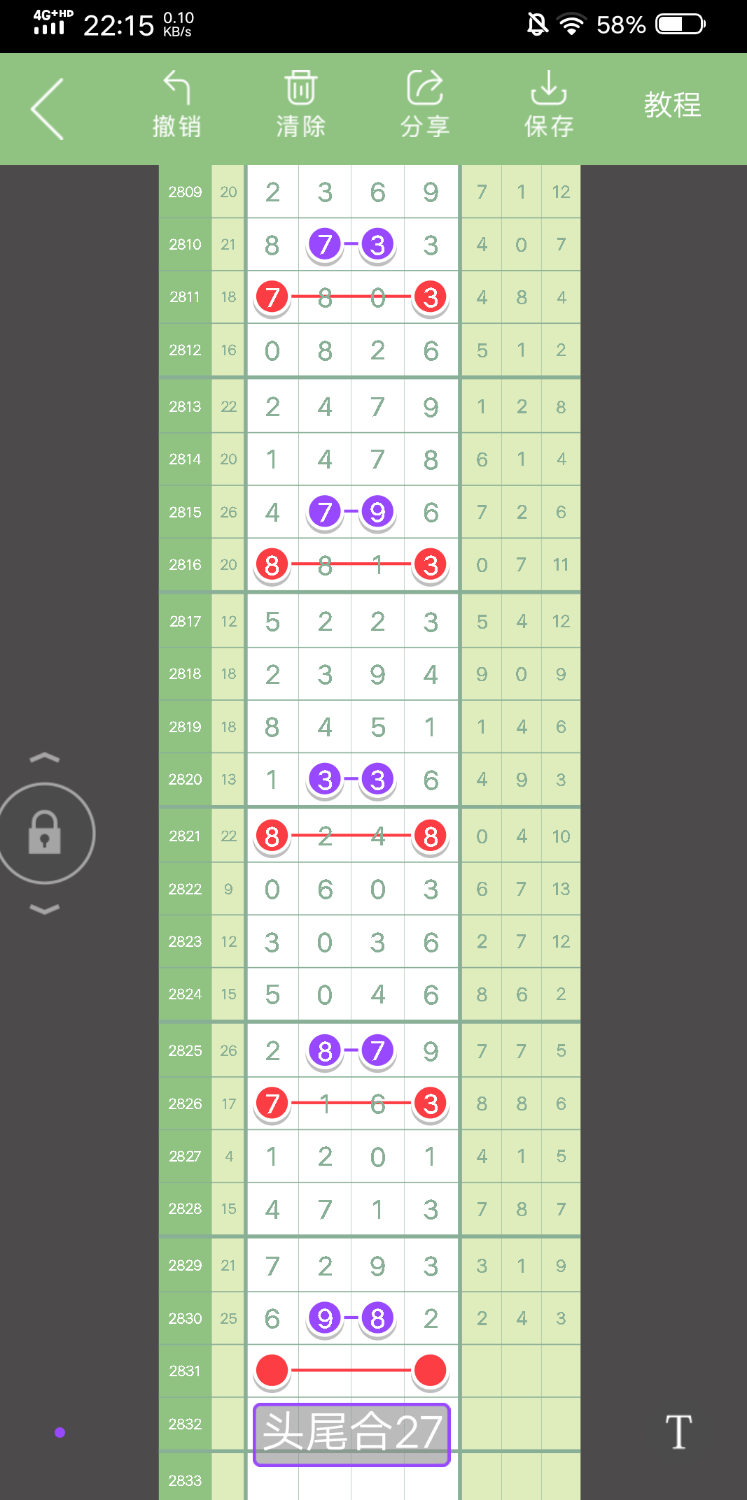Tap the up chevron above the lock
The image size is (747, 1500).
click(45, 759)
